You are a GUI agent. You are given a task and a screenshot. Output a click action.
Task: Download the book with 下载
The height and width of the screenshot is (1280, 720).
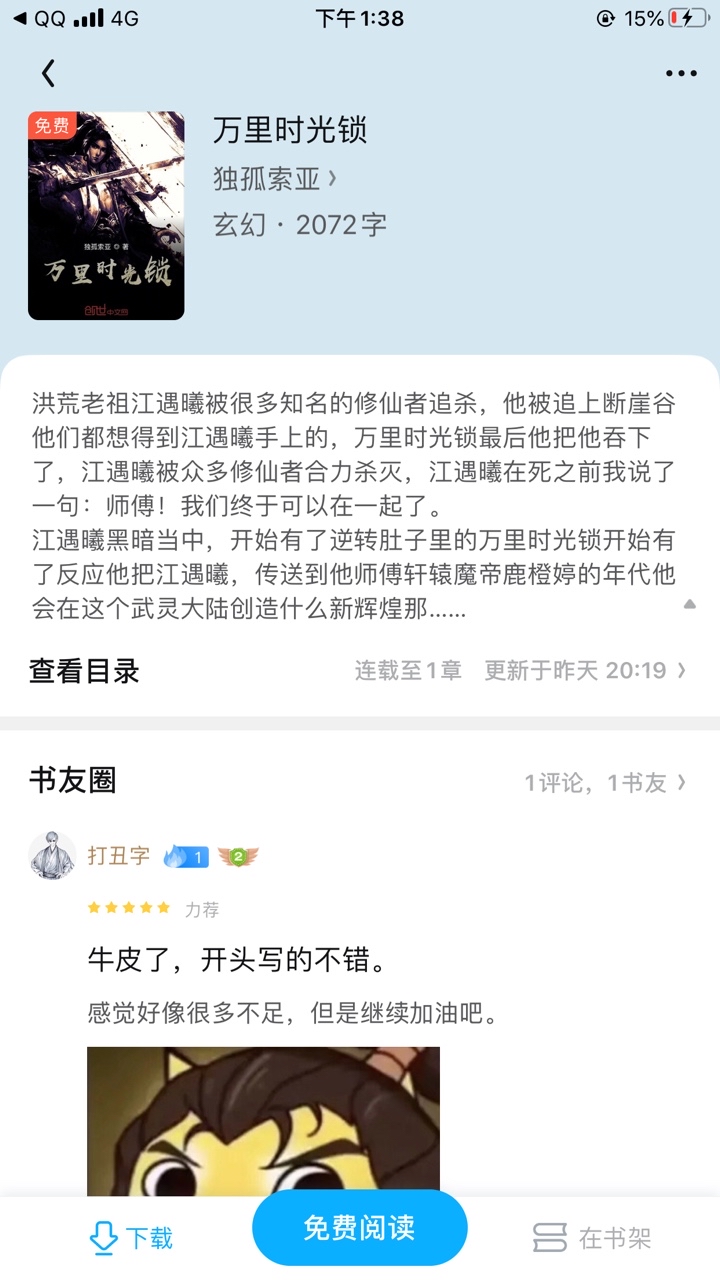tap(131, 1238)
